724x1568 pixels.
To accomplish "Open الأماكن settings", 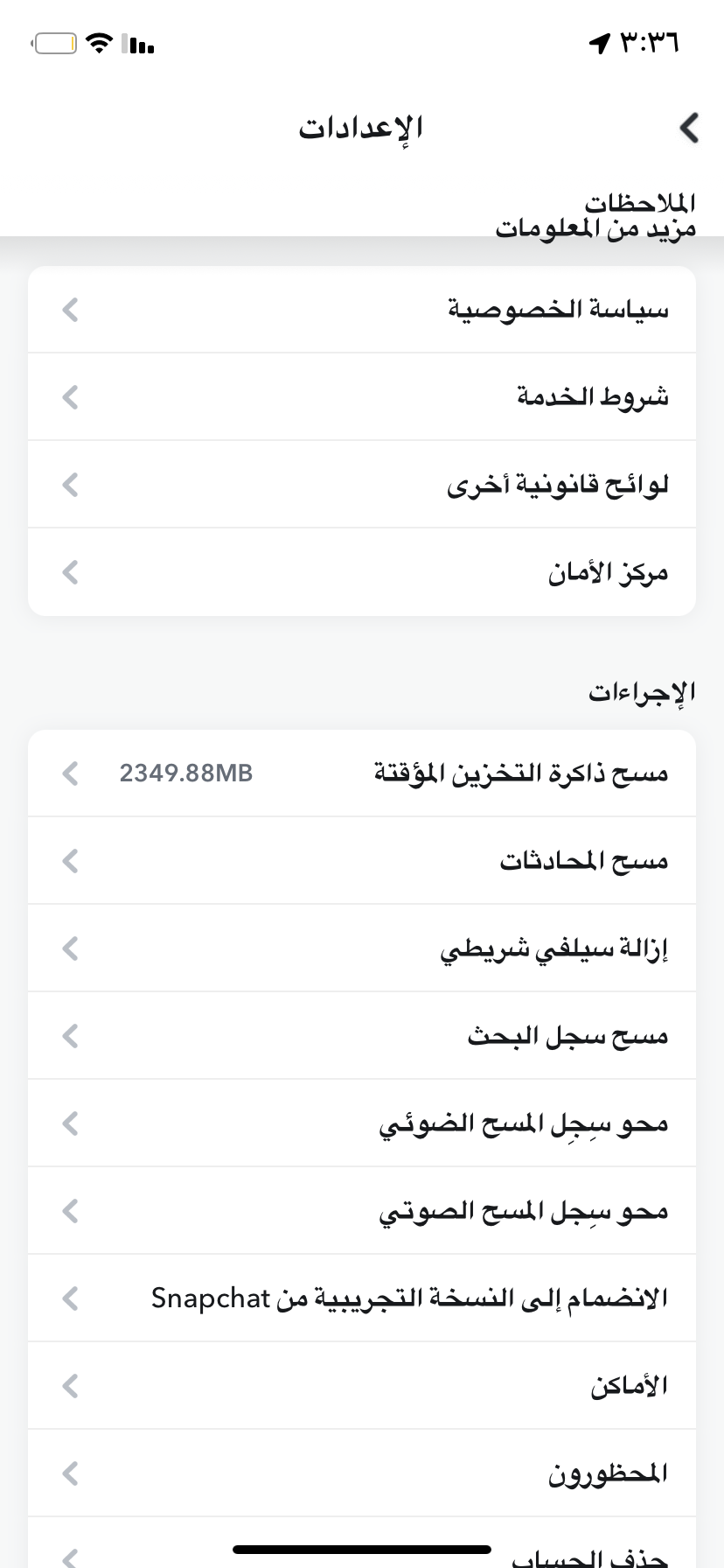I will coord(362,1386).
